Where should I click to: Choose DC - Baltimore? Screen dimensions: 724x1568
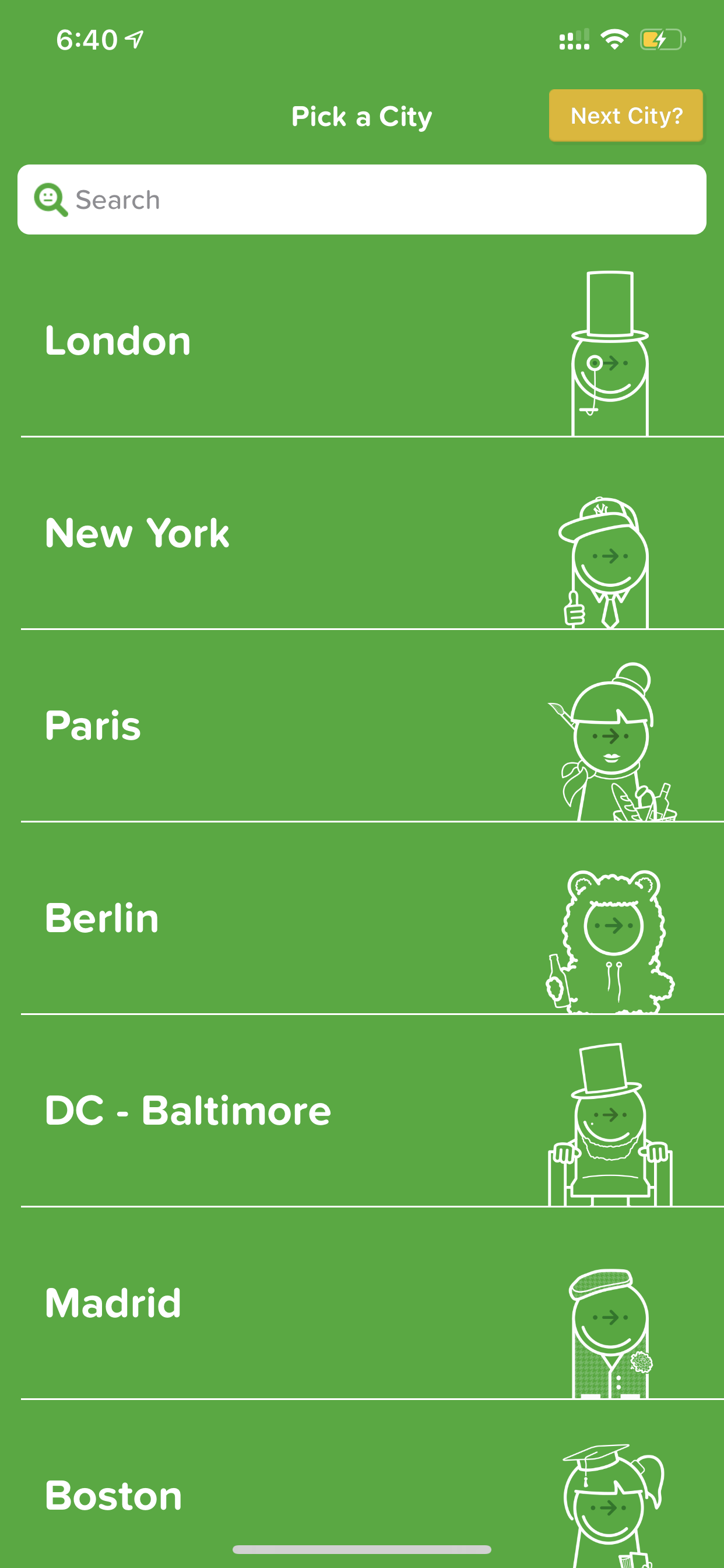[362, 1110]
